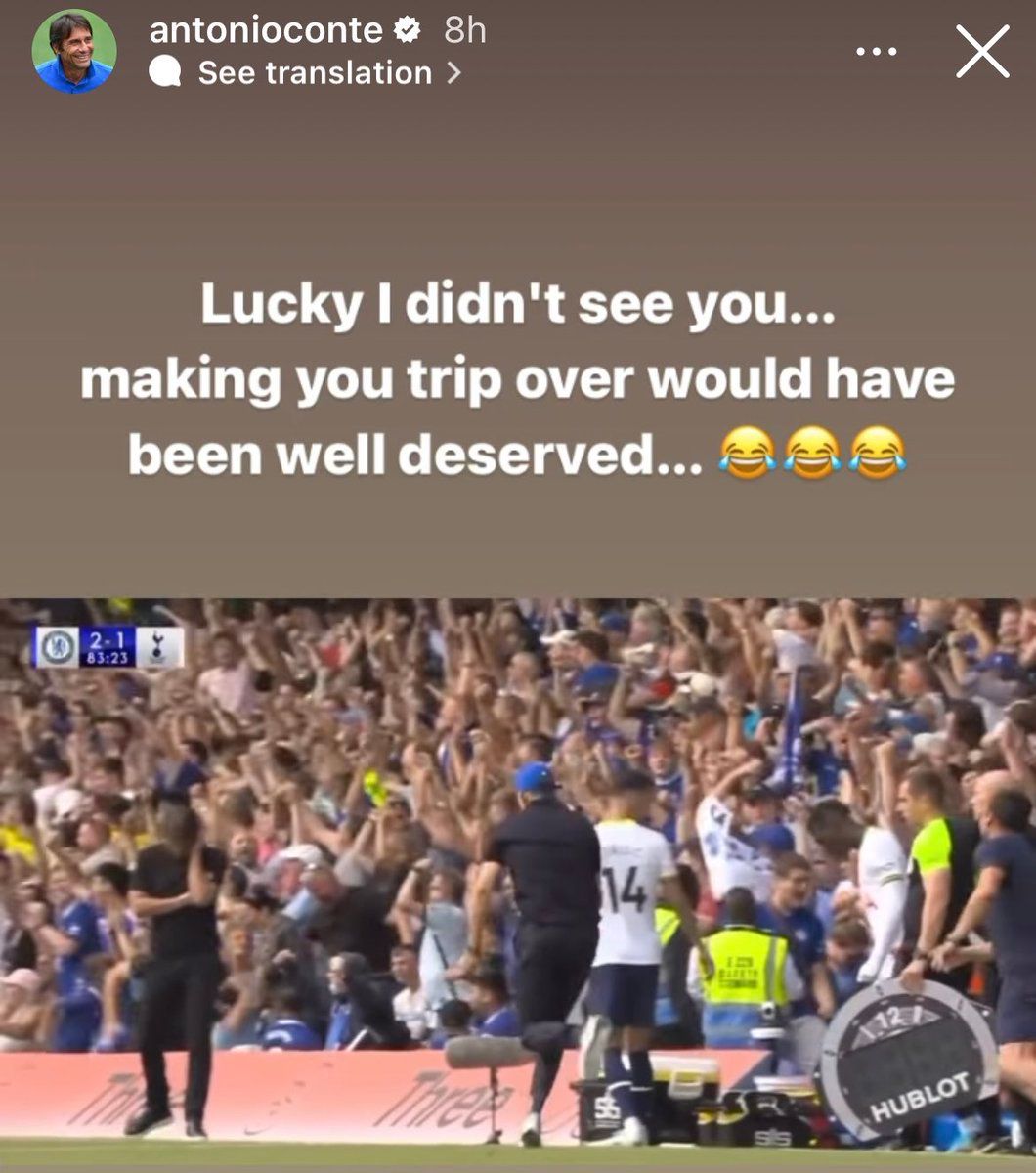Click the caption text 'Lucky I didn't see you'

coord(518,306)
